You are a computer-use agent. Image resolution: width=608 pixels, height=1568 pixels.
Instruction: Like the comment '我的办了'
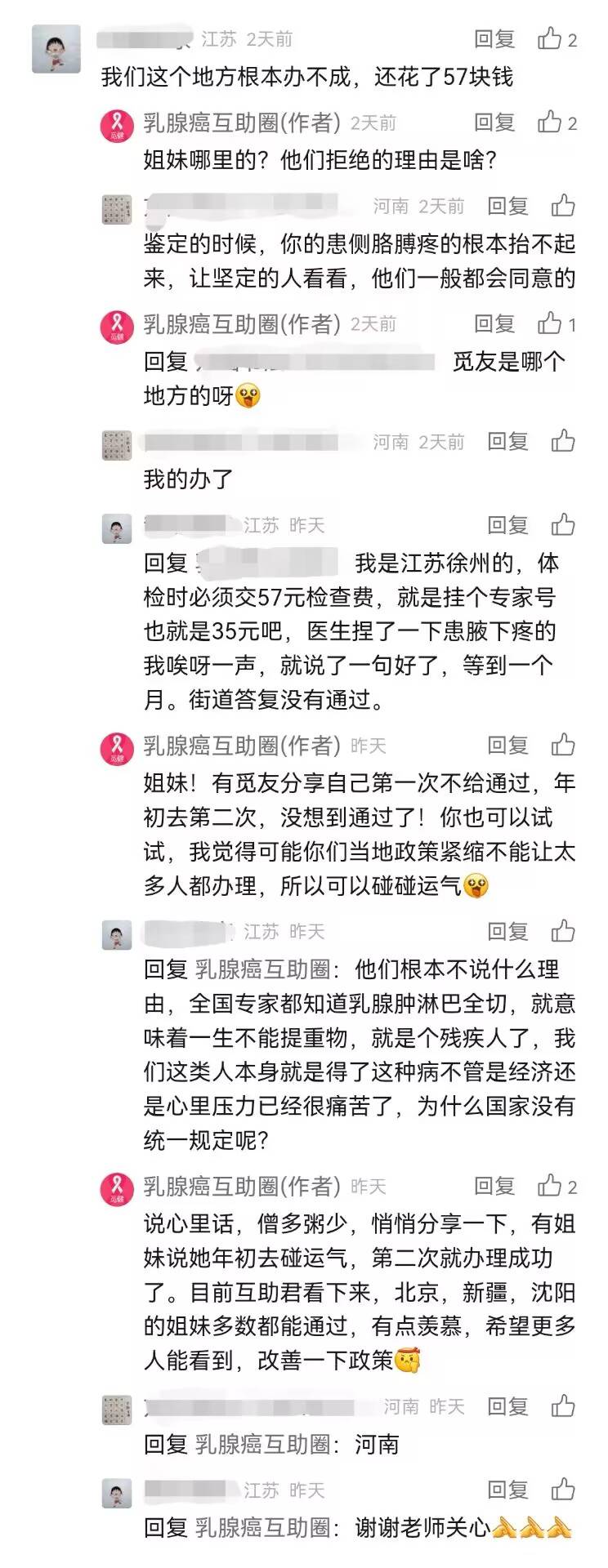[x=563, y=441]
